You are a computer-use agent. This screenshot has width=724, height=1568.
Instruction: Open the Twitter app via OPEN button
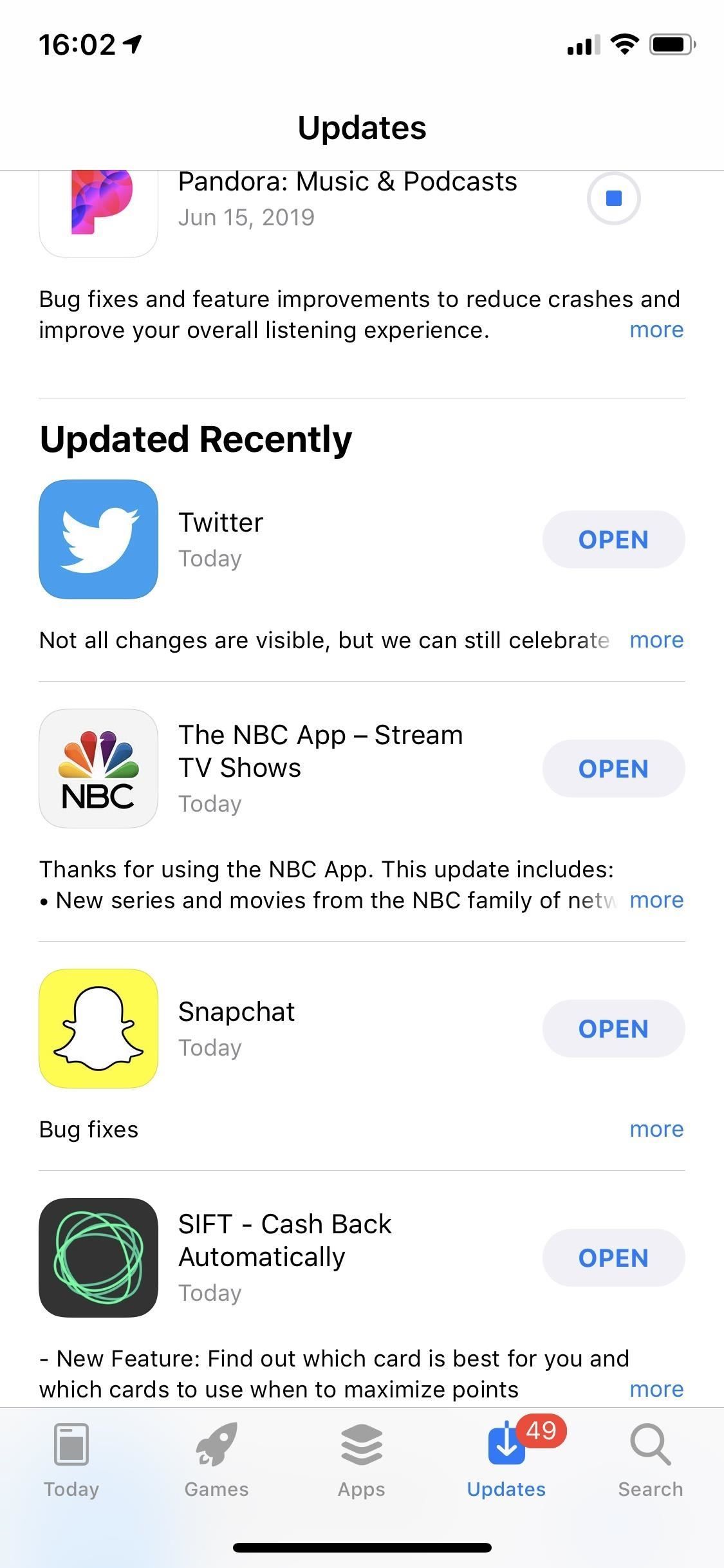coord(613,539)
